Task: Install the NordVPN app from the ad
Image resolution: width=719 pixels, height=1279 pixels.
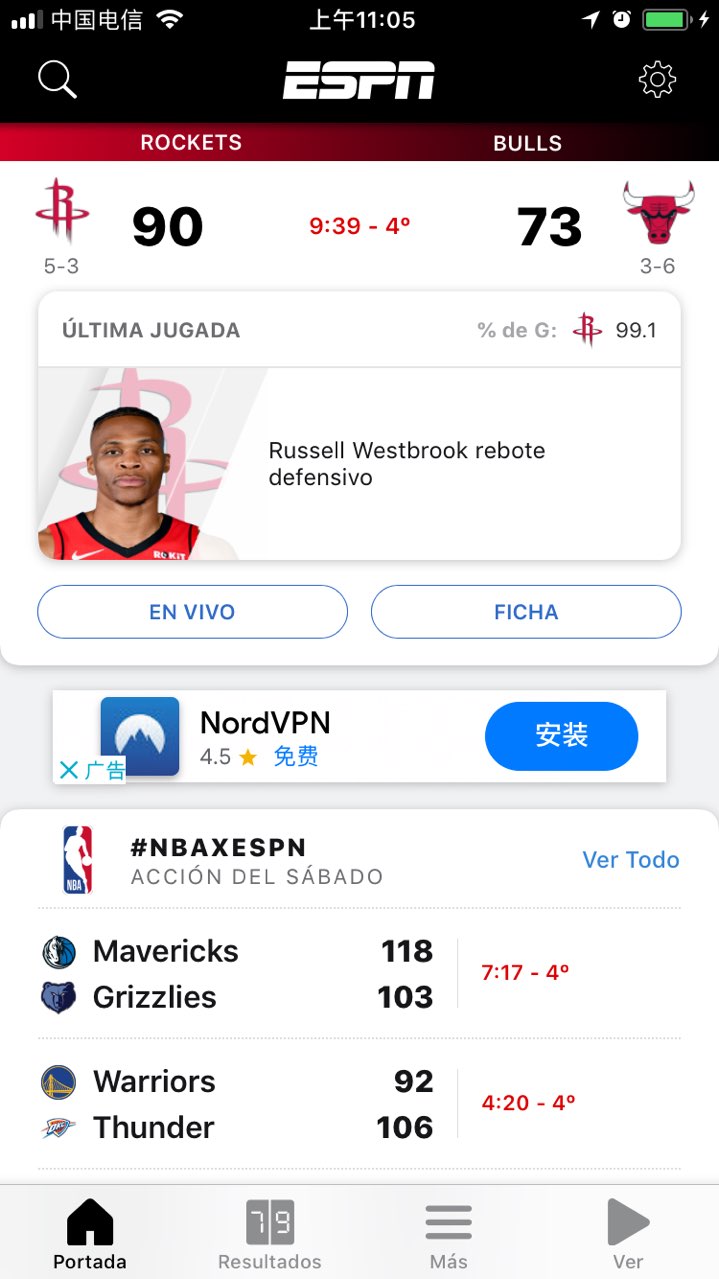Action: 561,736
